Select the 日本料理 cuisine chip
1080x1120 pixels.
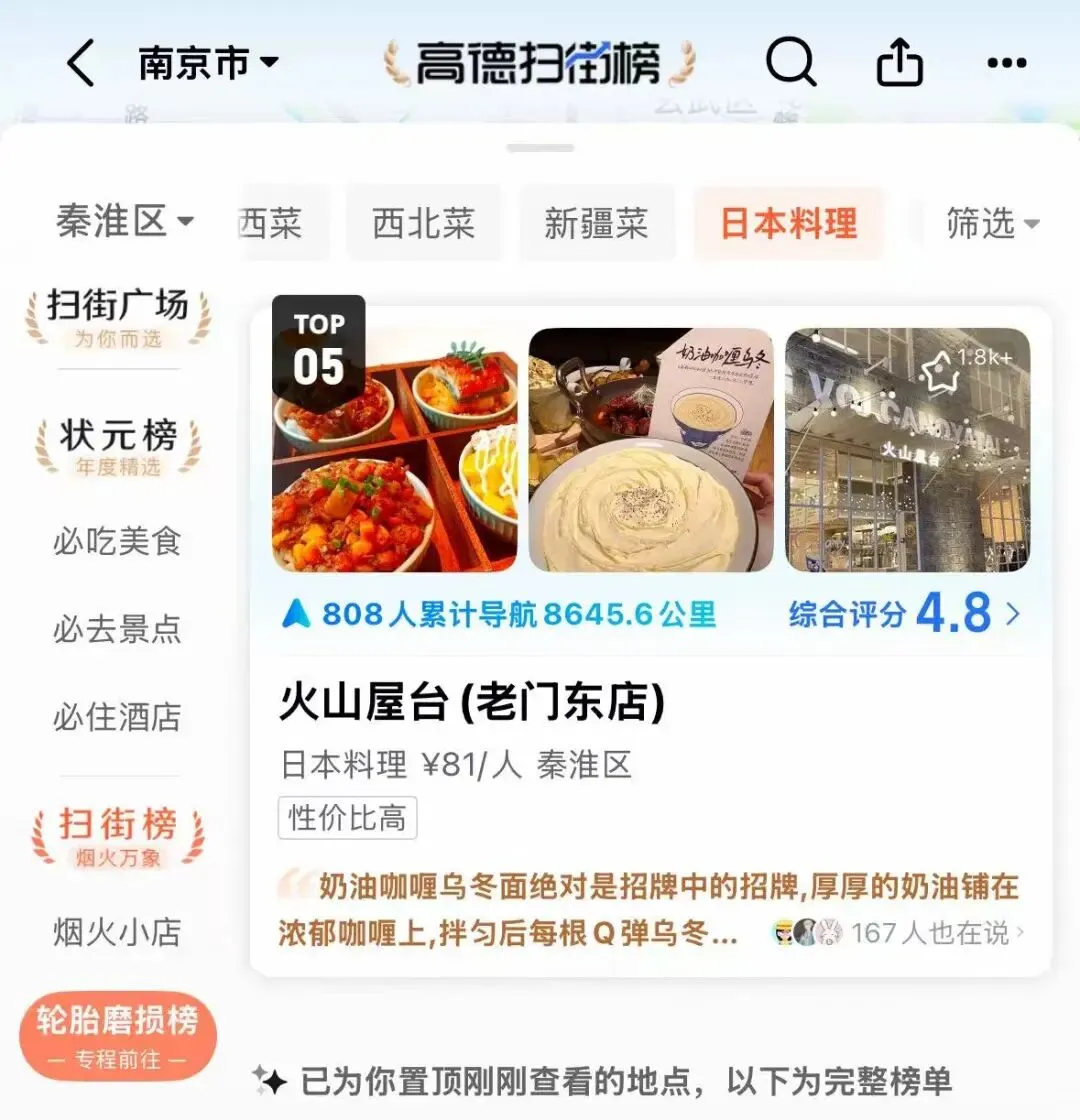pyautogui.click(x=789, y=223)
